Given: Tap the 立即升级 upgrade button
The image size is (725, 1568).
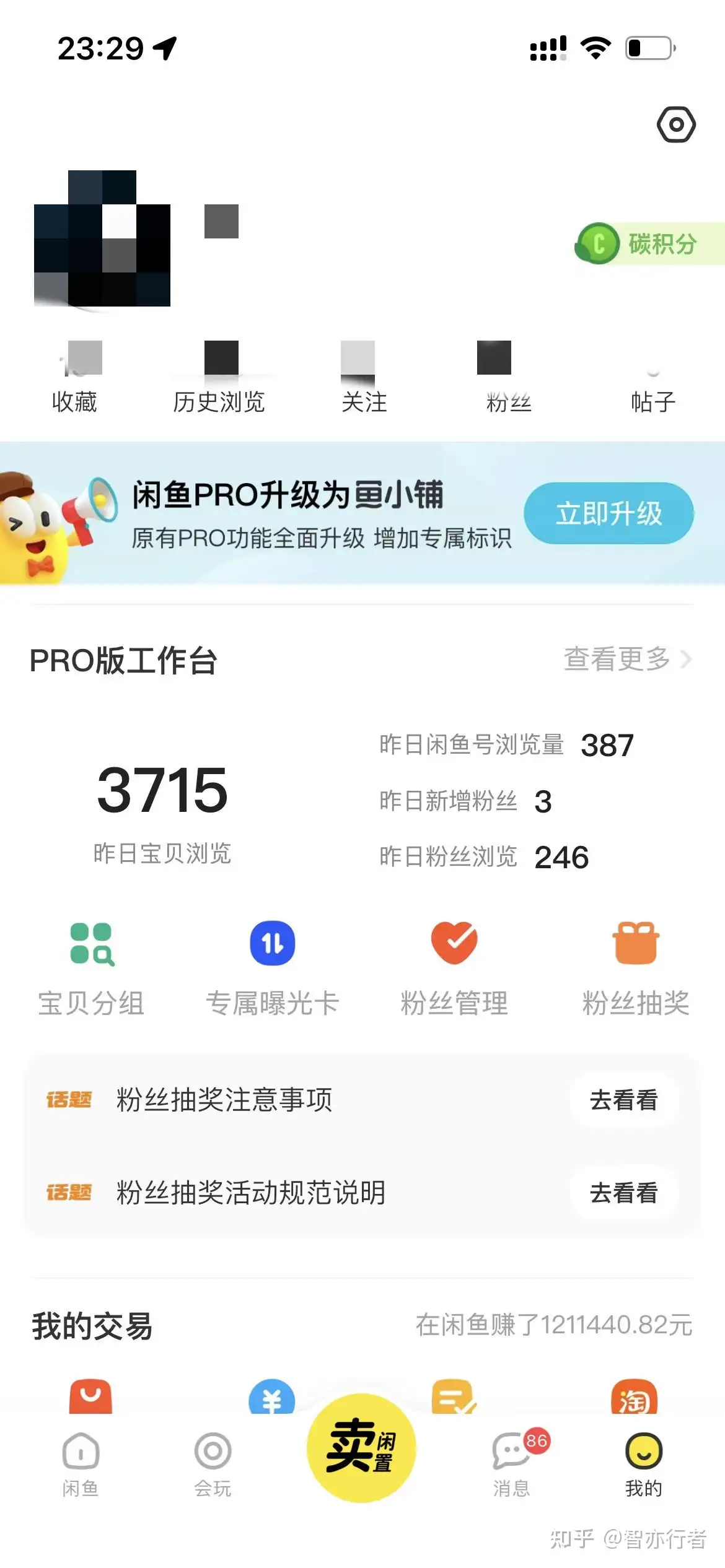Looking at the screenshot, I should [x=609, y=513].
